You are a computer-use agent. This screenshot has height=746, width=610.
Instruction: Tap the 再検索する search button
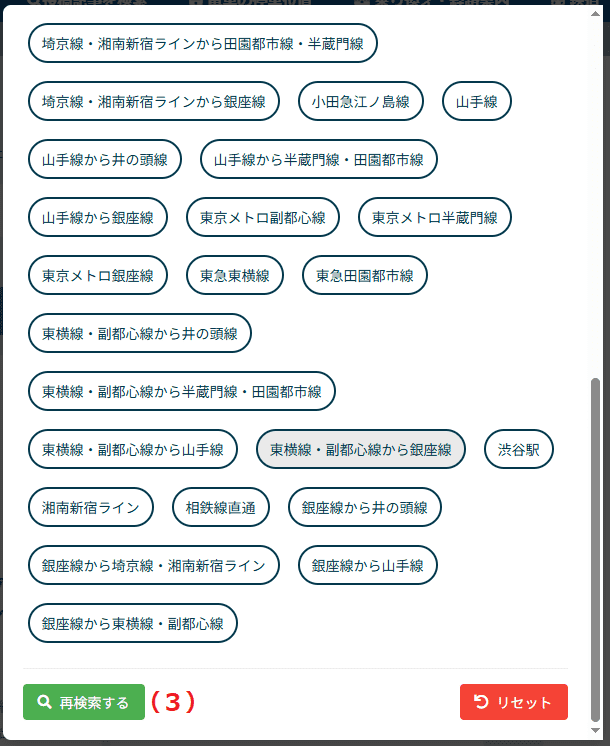(84, 702)
